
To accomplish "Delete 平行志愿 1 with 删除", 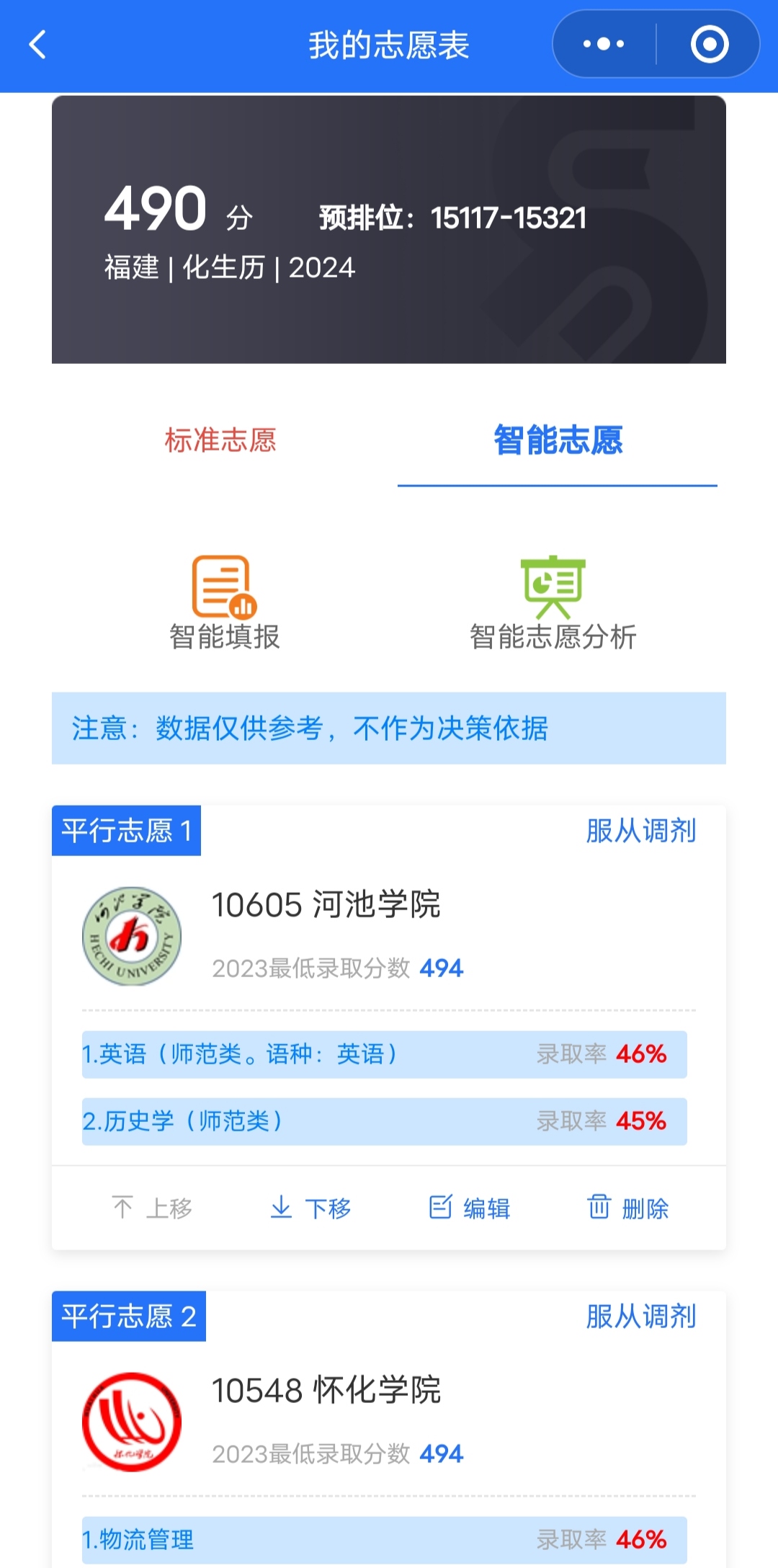I will [627, 1208].
